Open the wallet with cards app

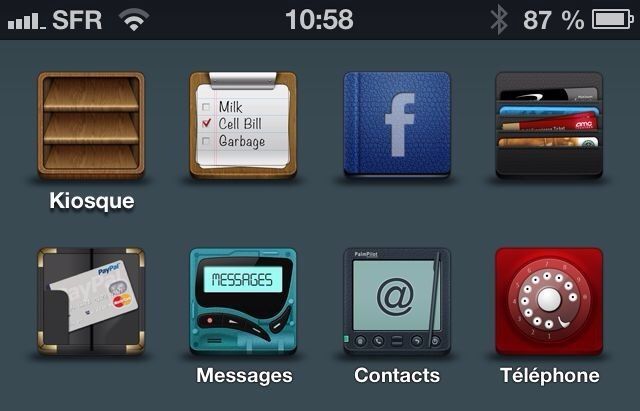(549, 125)
